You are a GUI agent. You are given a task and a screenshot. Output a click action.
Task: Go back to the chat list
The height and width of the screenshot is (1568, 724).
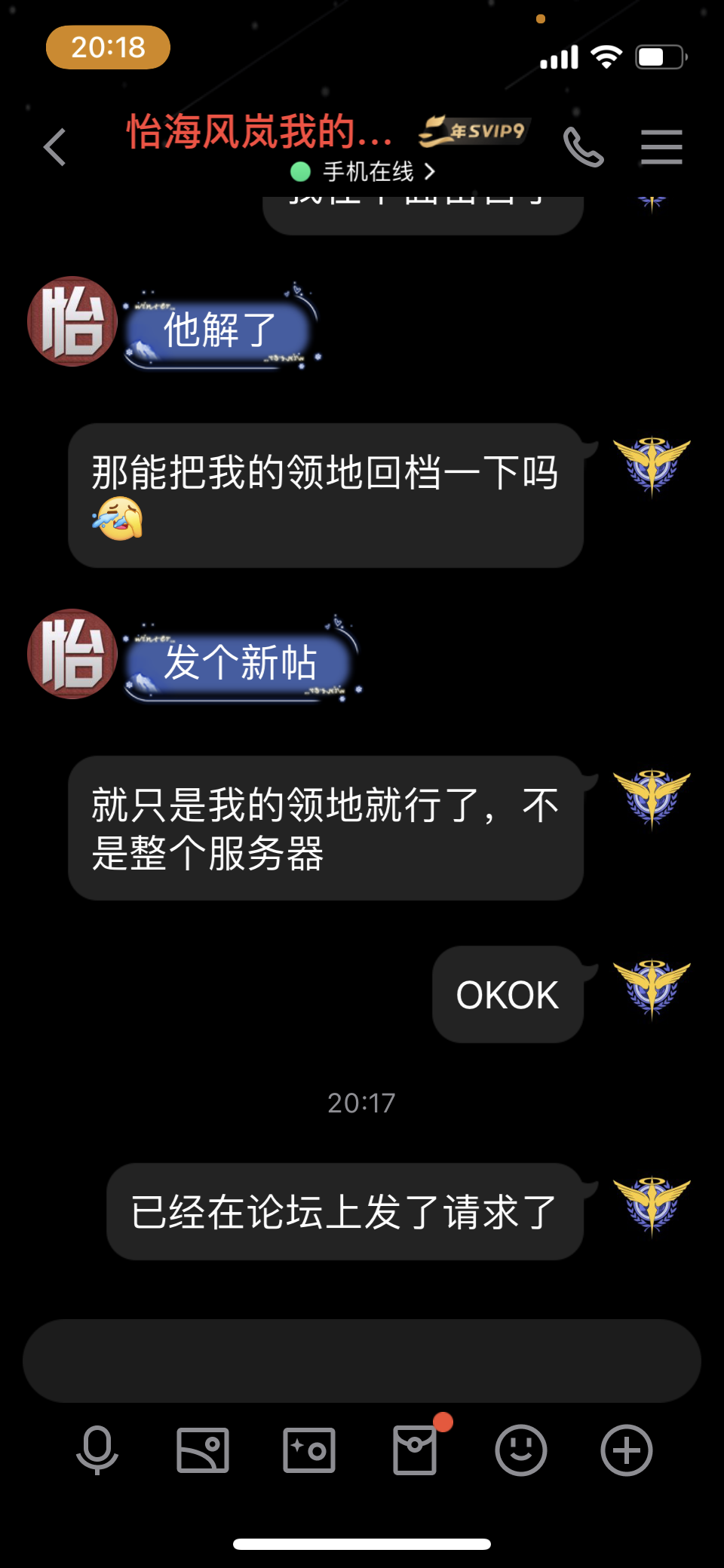click(x=55, y=147)
